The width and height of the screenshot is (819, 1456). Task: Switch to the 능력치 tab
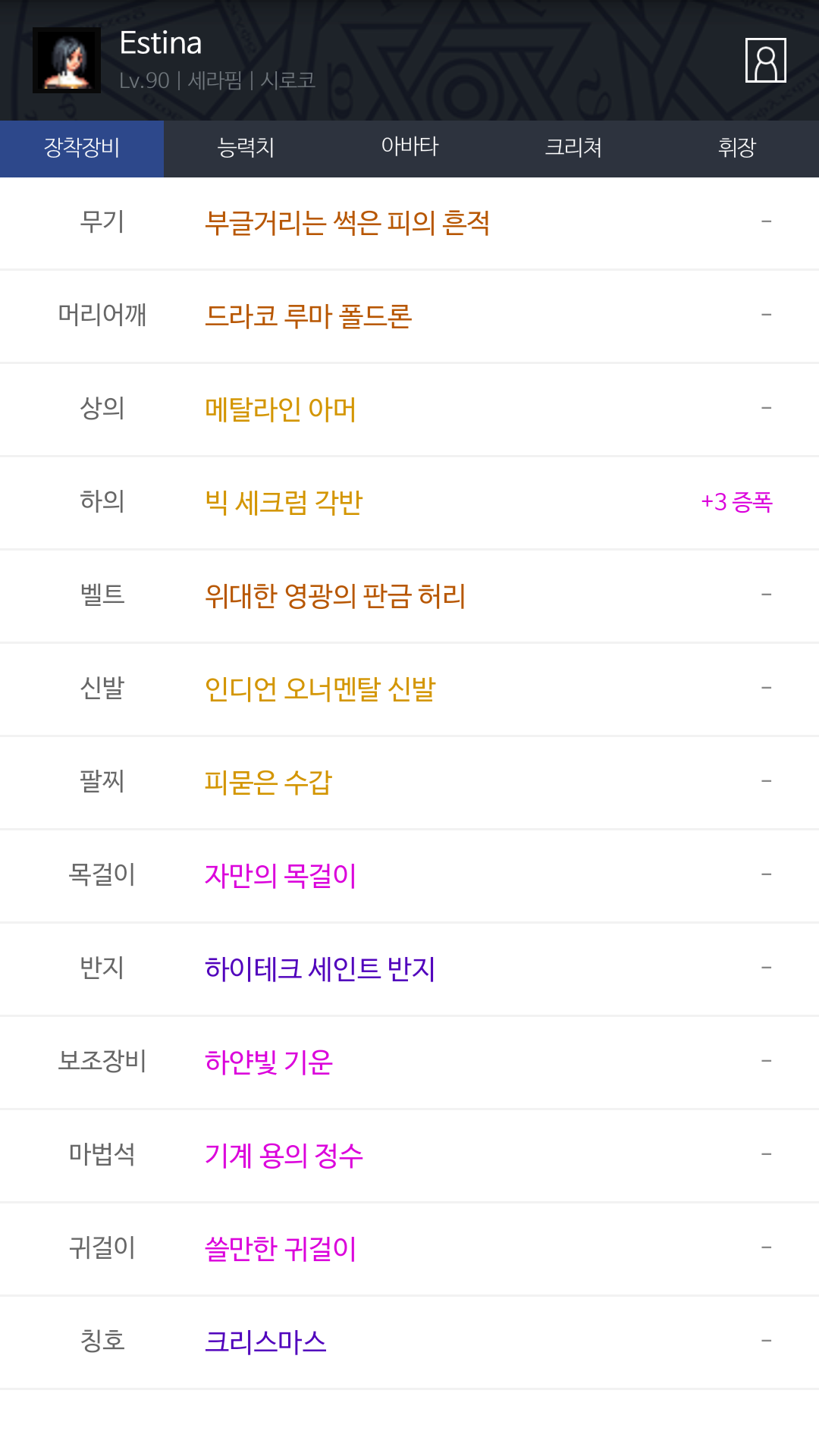(246, 149)
